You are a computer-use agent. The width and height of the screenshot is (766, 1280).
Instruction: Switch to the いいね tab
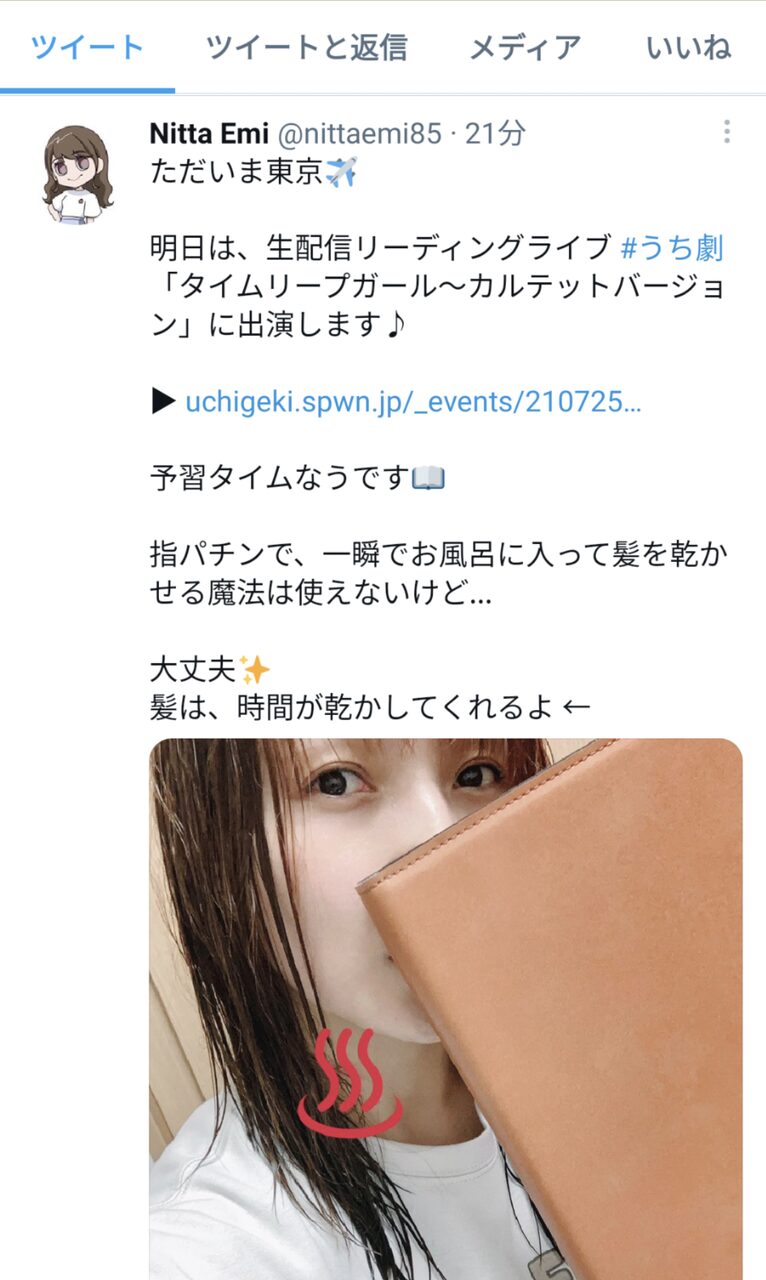pos(689,47)
